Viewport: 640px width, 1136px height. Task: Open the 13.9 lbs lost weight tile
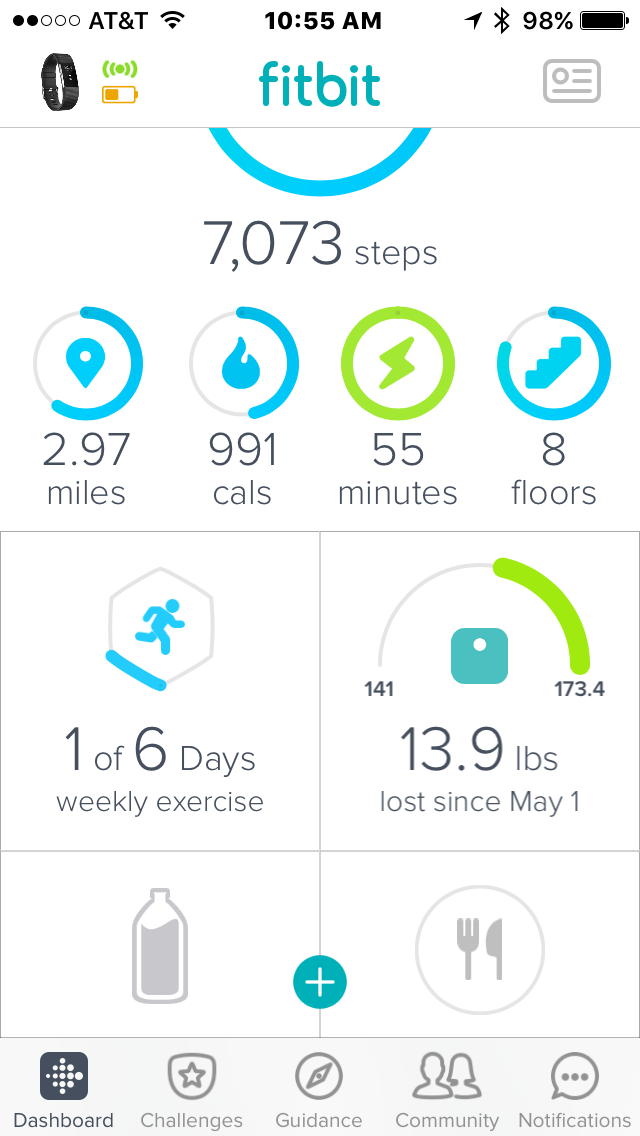pyautogui.click(x=480, y=690)
